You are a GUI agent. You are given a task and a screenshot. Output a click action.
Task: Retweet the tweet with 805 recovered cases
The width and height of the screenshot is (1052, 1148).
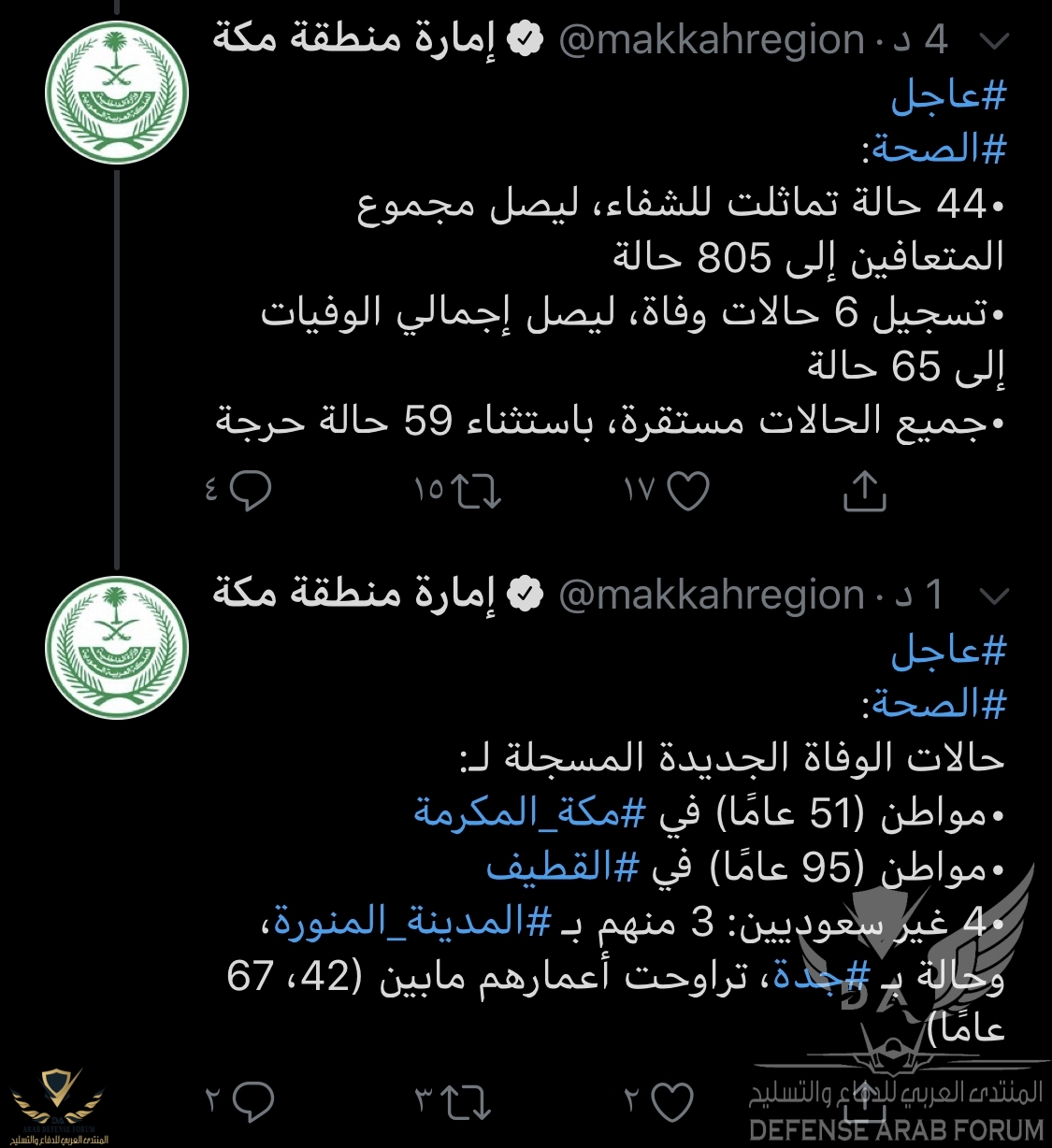[477, 492]
